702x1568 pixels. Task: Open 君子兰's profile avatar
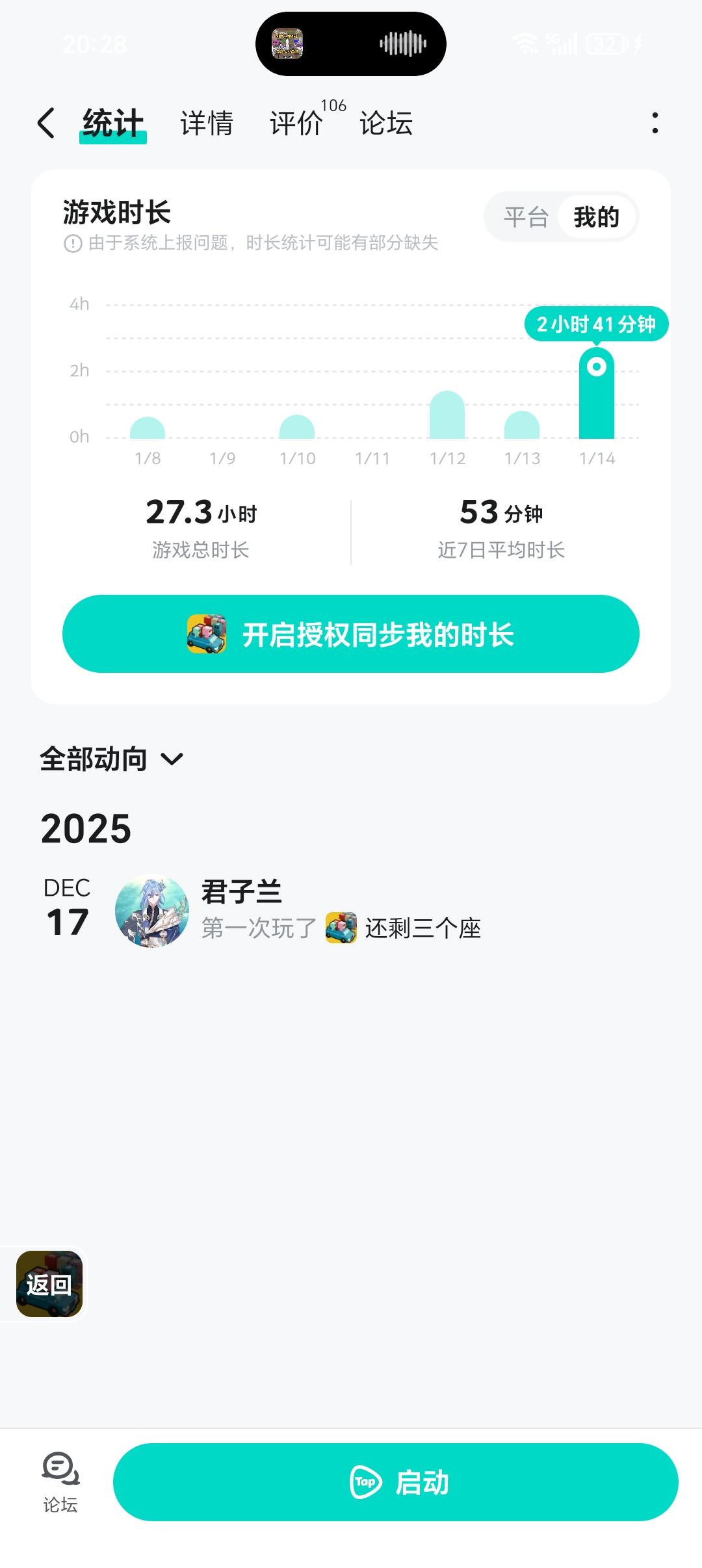pos(152,911)
